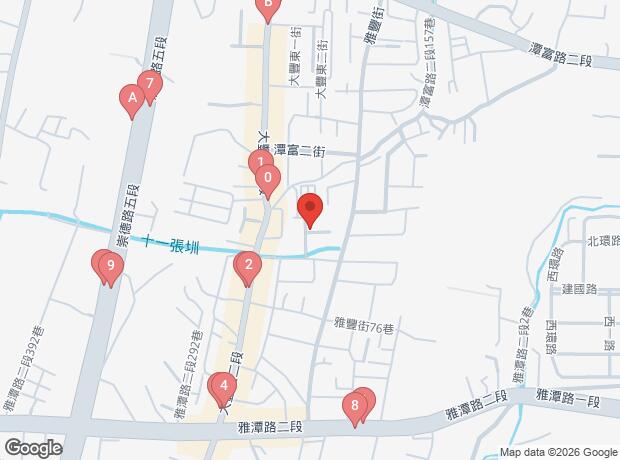Viewport: 620px width, 460px height.
Task: Tap the dark red center location pin
Action: coord(310,211)
